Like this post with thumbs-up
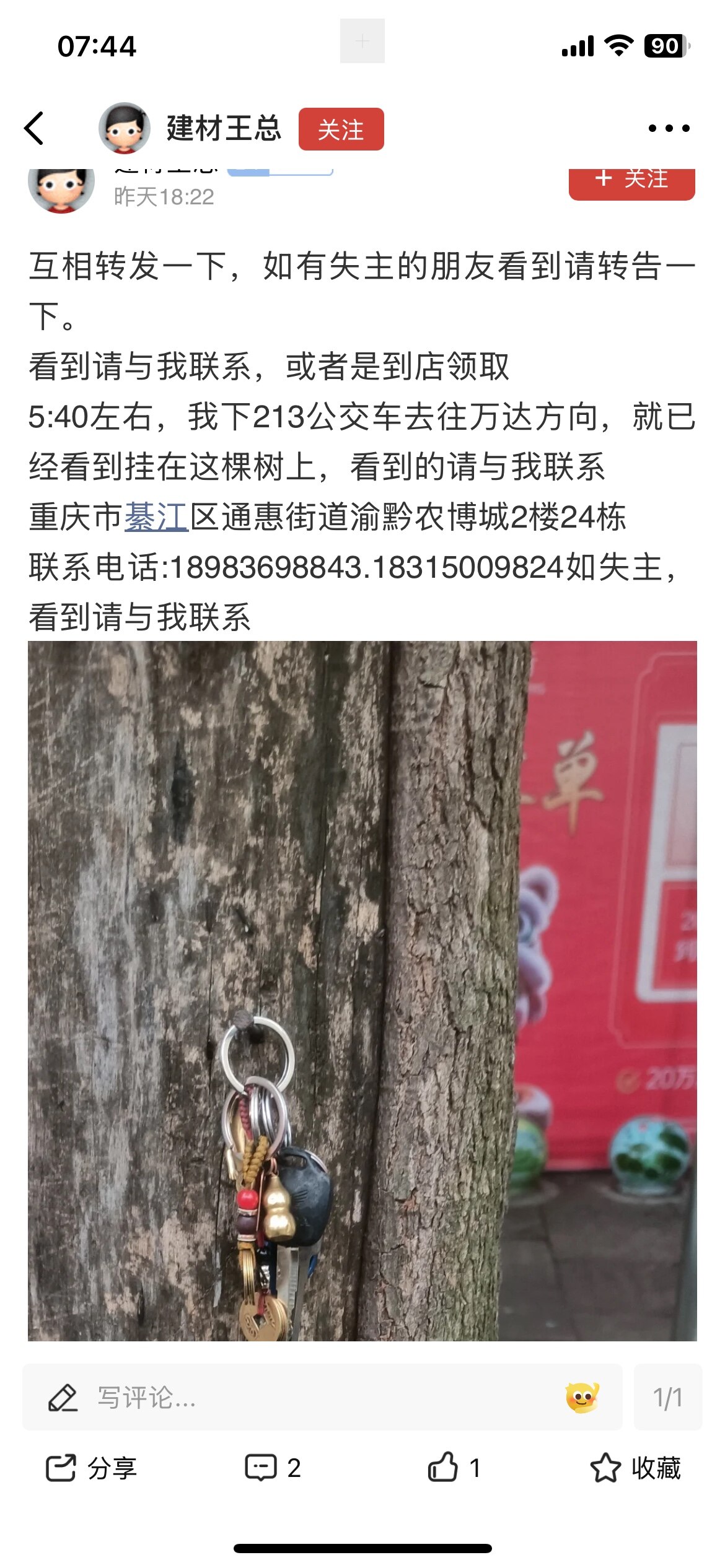This screenshot has width=725, height=1568. (454, 1468)
